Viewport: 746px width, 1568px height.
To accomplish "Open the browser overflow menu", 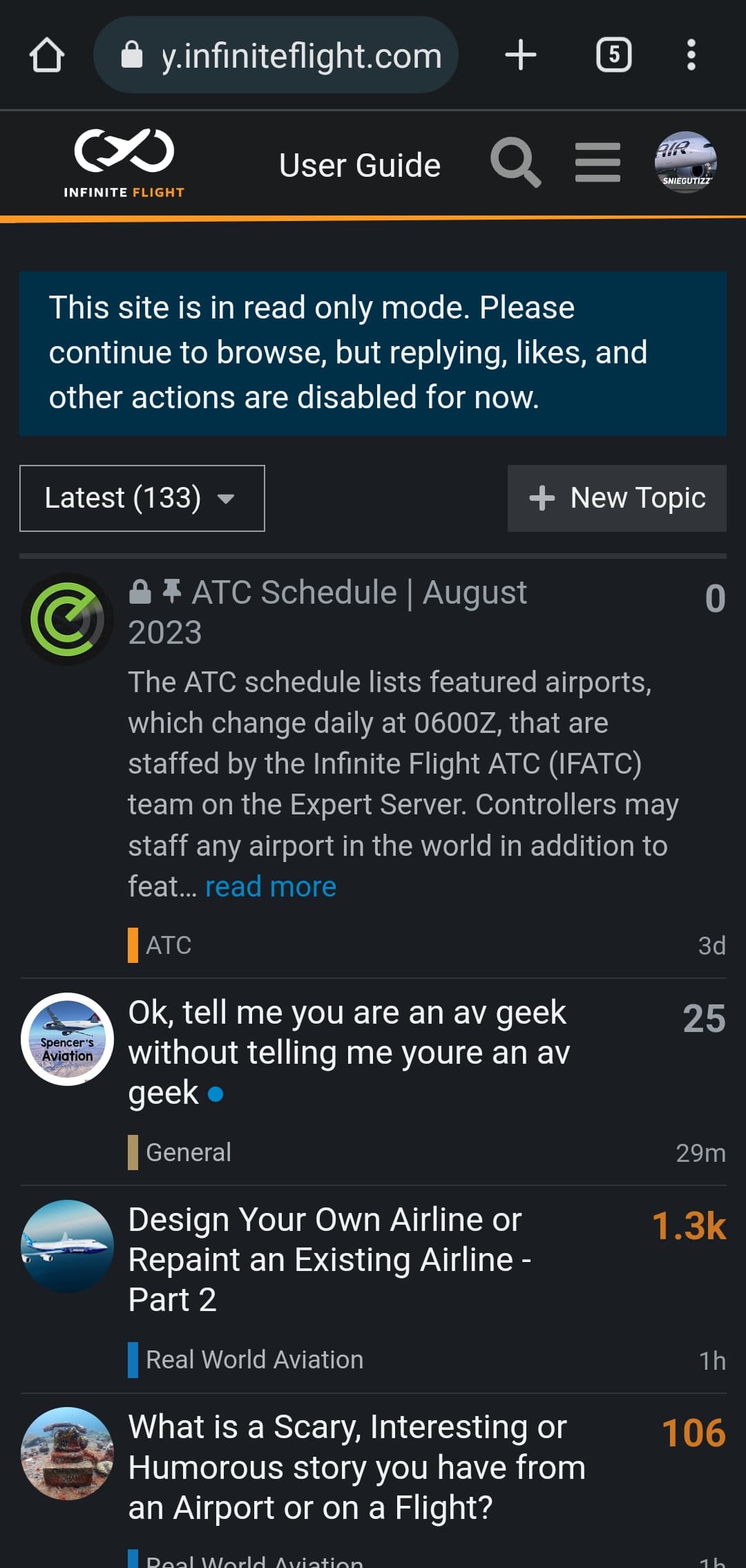I will [691, 55].
